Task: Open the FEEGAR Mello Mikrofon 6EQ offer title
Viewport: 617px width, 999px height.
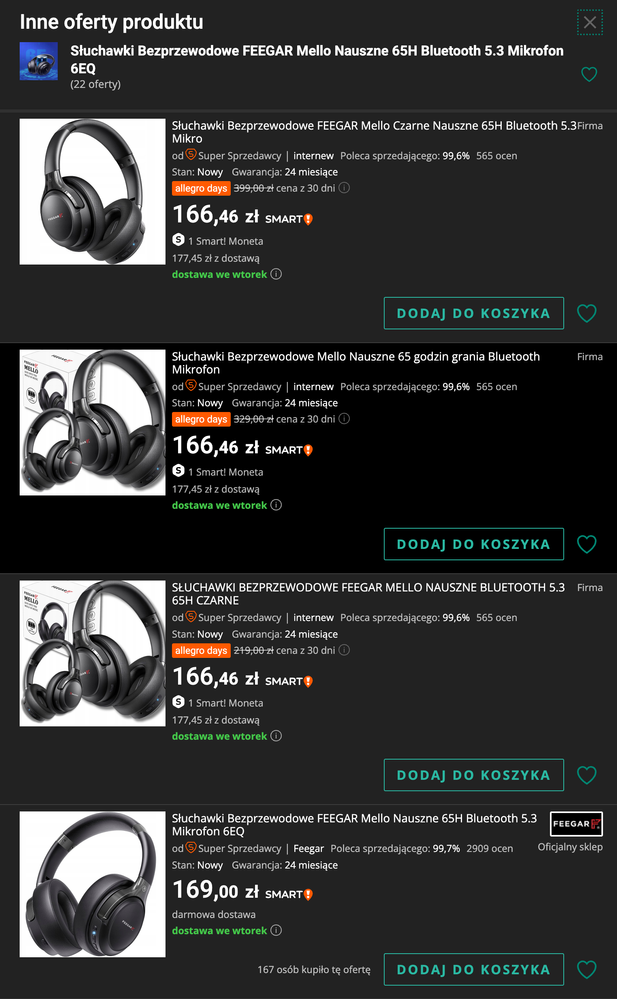Action: pos(354,825)
